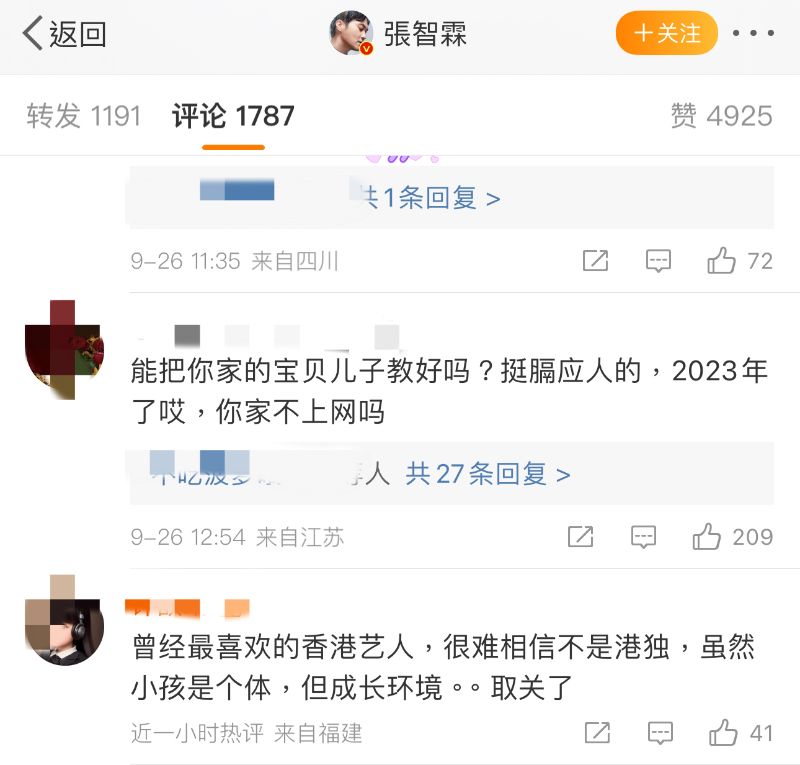The width and height of the screenshot is (800, 765).
Task: Repost the comment from 福建
Action: pyautogui.click(x=596, y=734)
